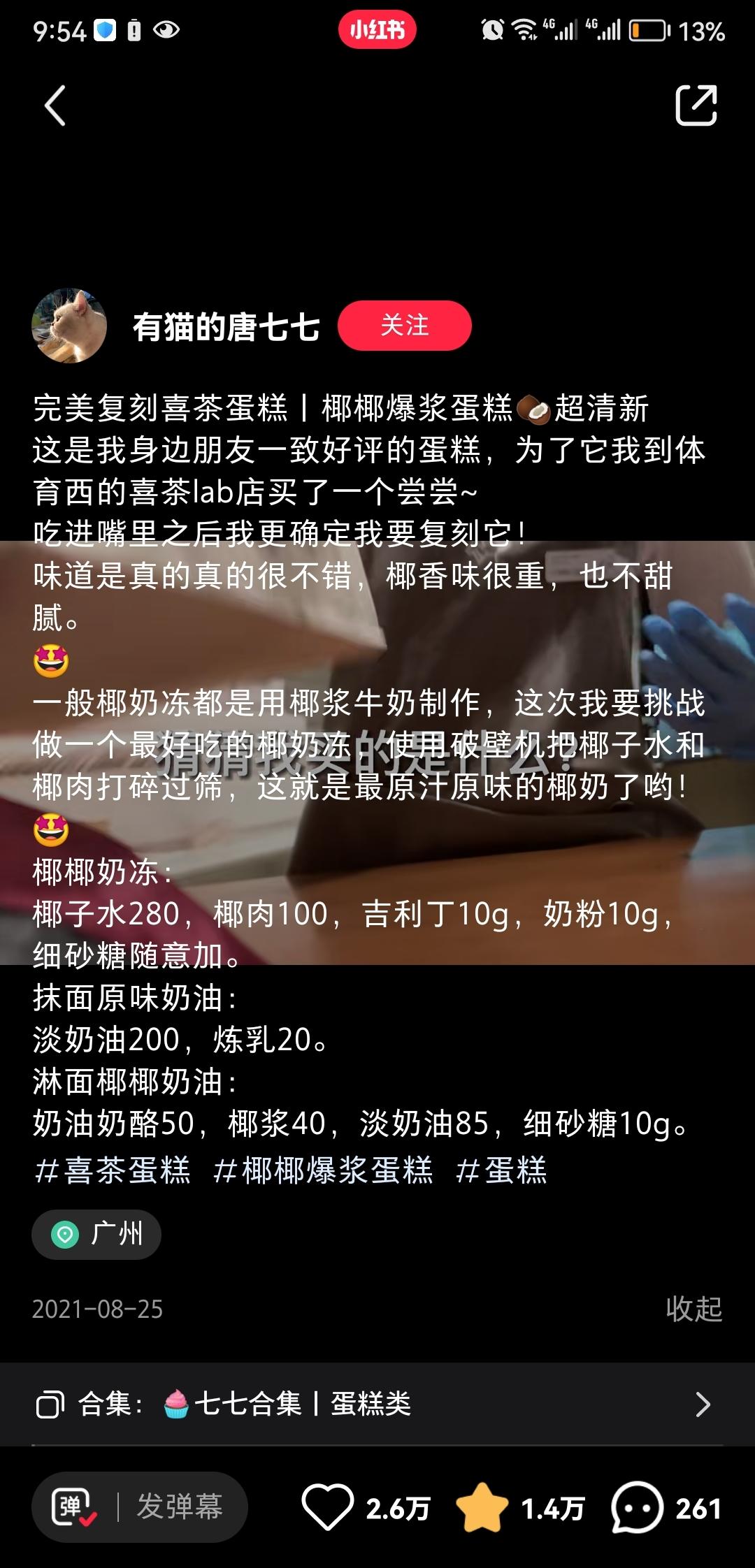Tap 发弹幕 to write a bullet comment
The height and width of the screenshot is (1568, 755).
pos(180,1507)
